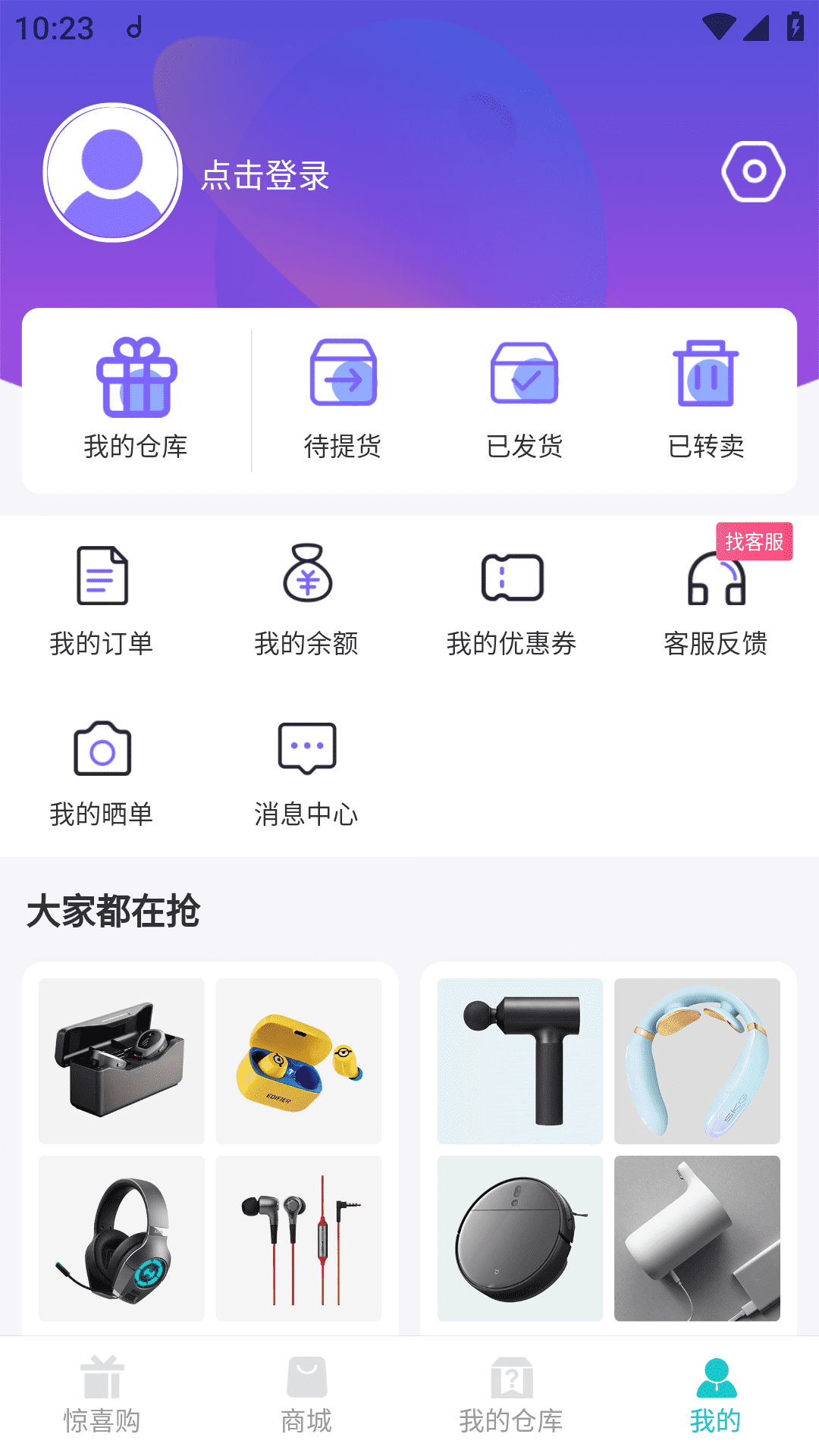Open 消息中心 message icon
Viewport: 819px width, 1456px height.
click(x=307, y=749)
